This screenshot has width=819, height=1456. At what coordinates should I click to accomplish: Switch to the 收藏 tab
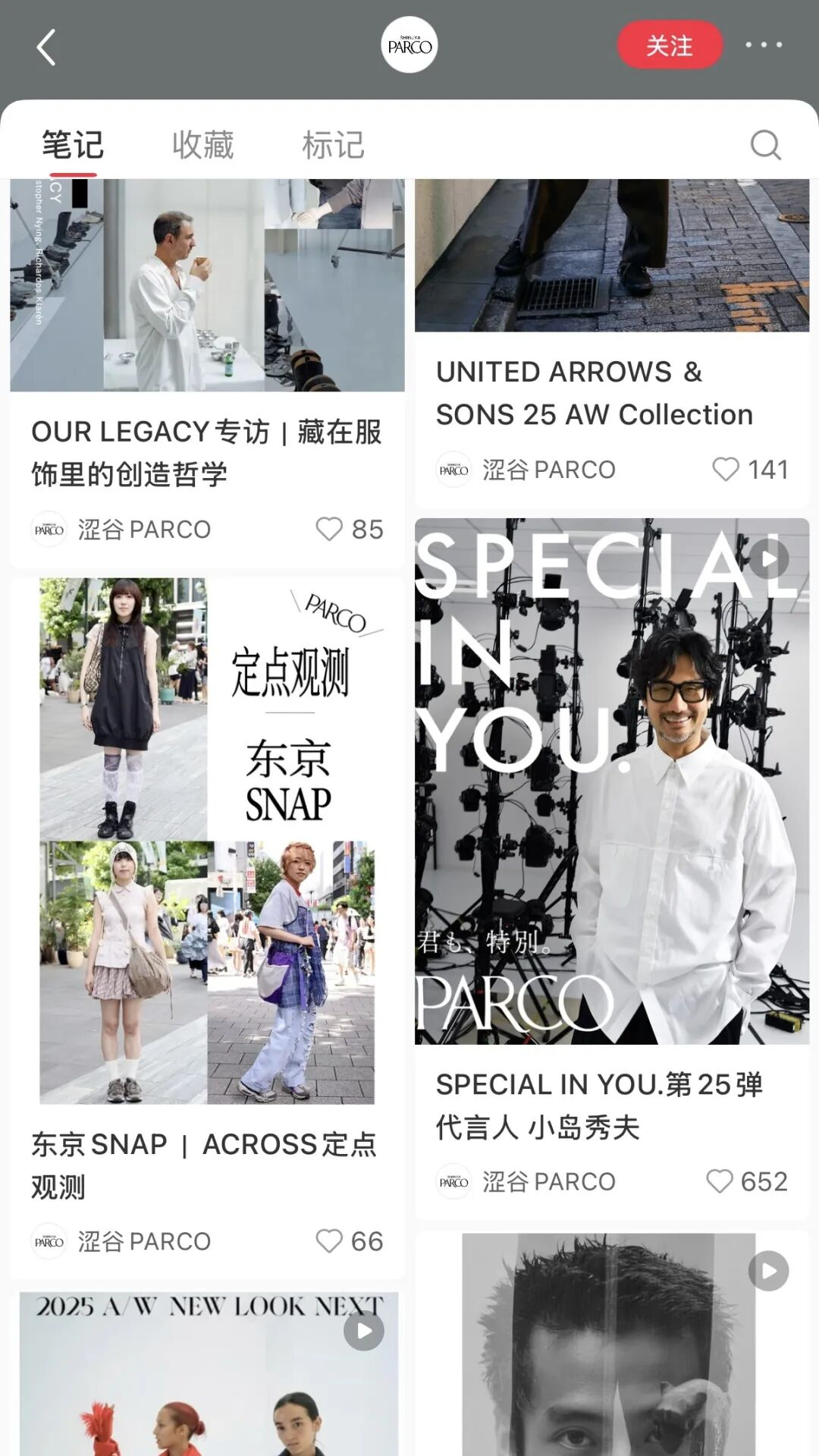(202, 144)
